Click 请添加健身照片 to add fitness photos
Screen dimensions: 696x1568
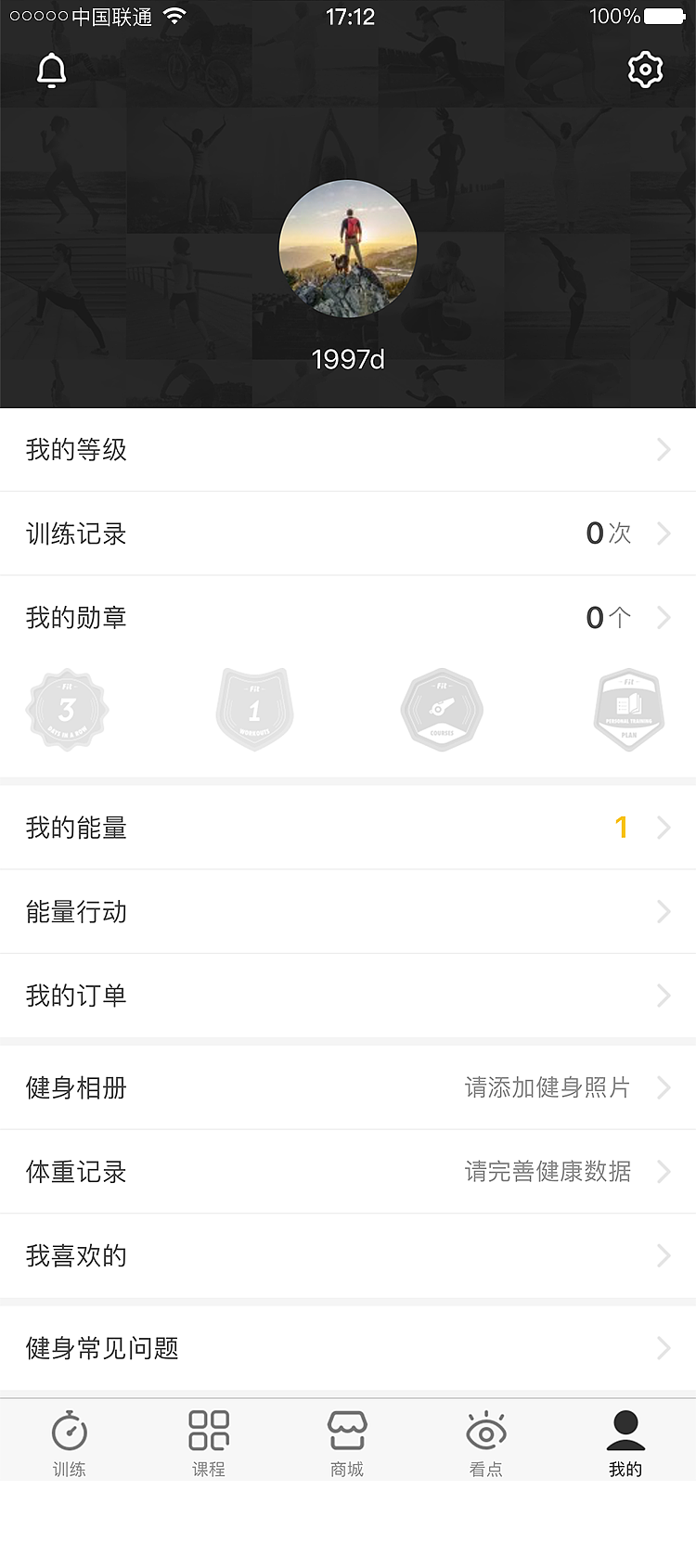548,1087
